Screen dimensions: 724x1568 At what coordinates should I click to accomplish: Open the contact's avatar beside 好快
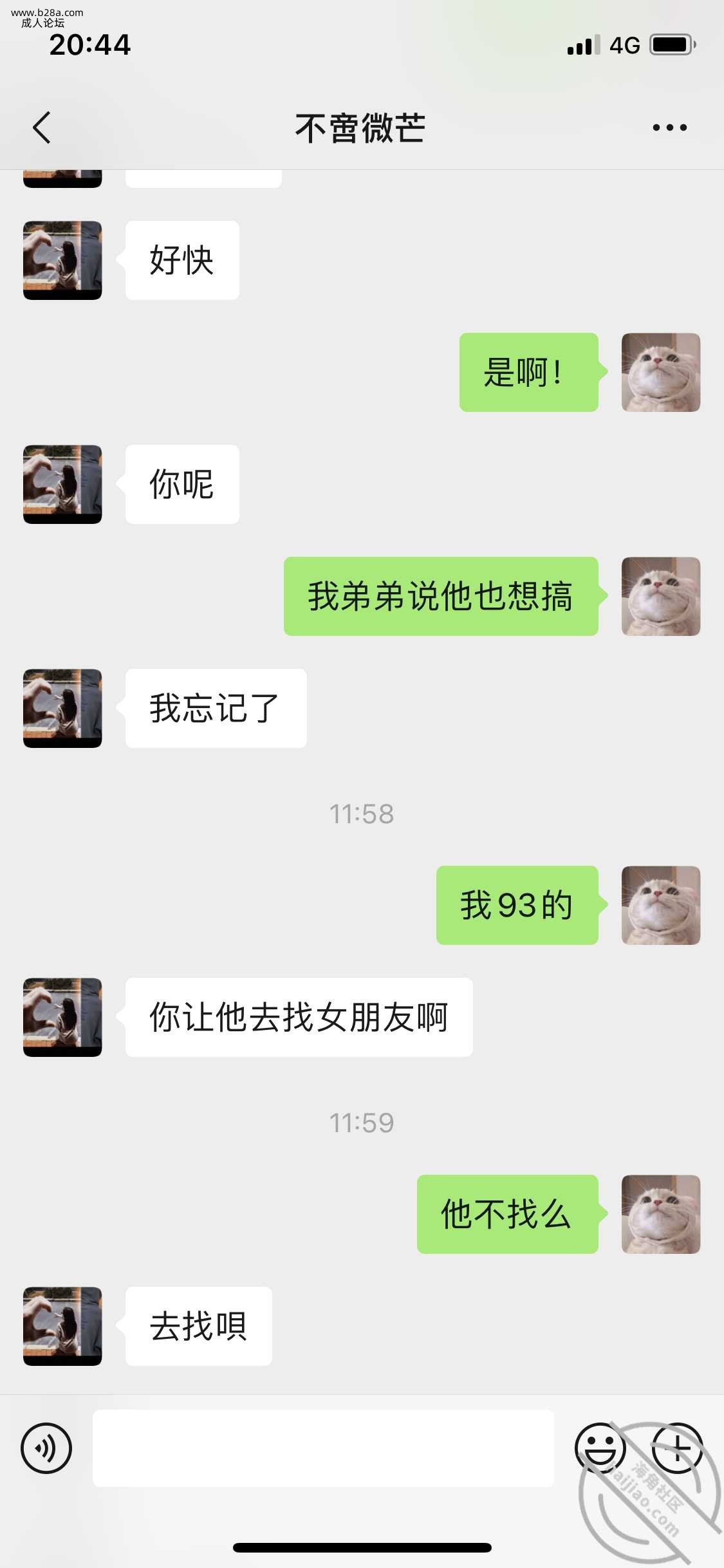coord(62,260)
